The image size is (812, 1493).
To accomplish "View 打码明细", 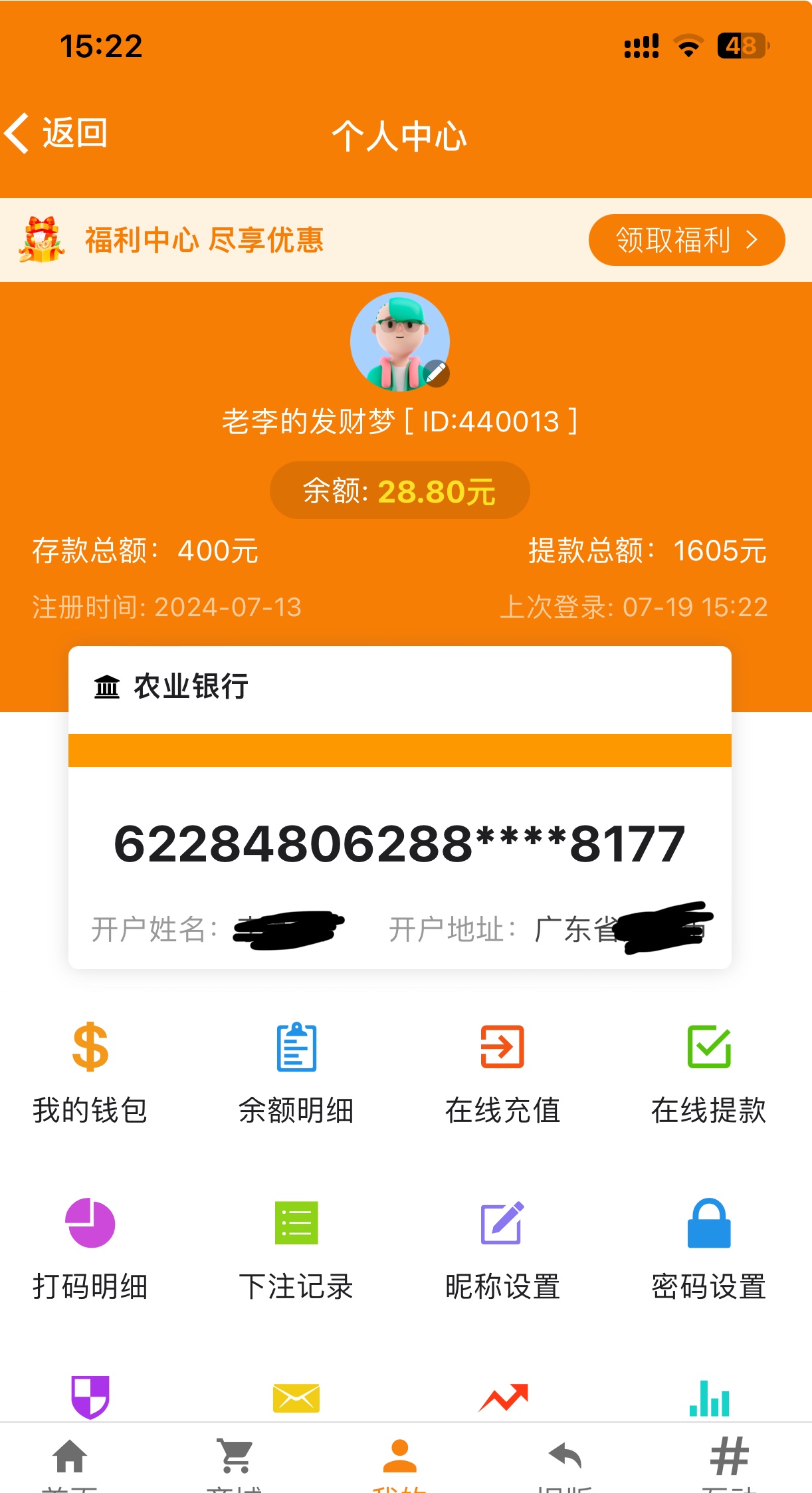I will [x=90, y=1248].
